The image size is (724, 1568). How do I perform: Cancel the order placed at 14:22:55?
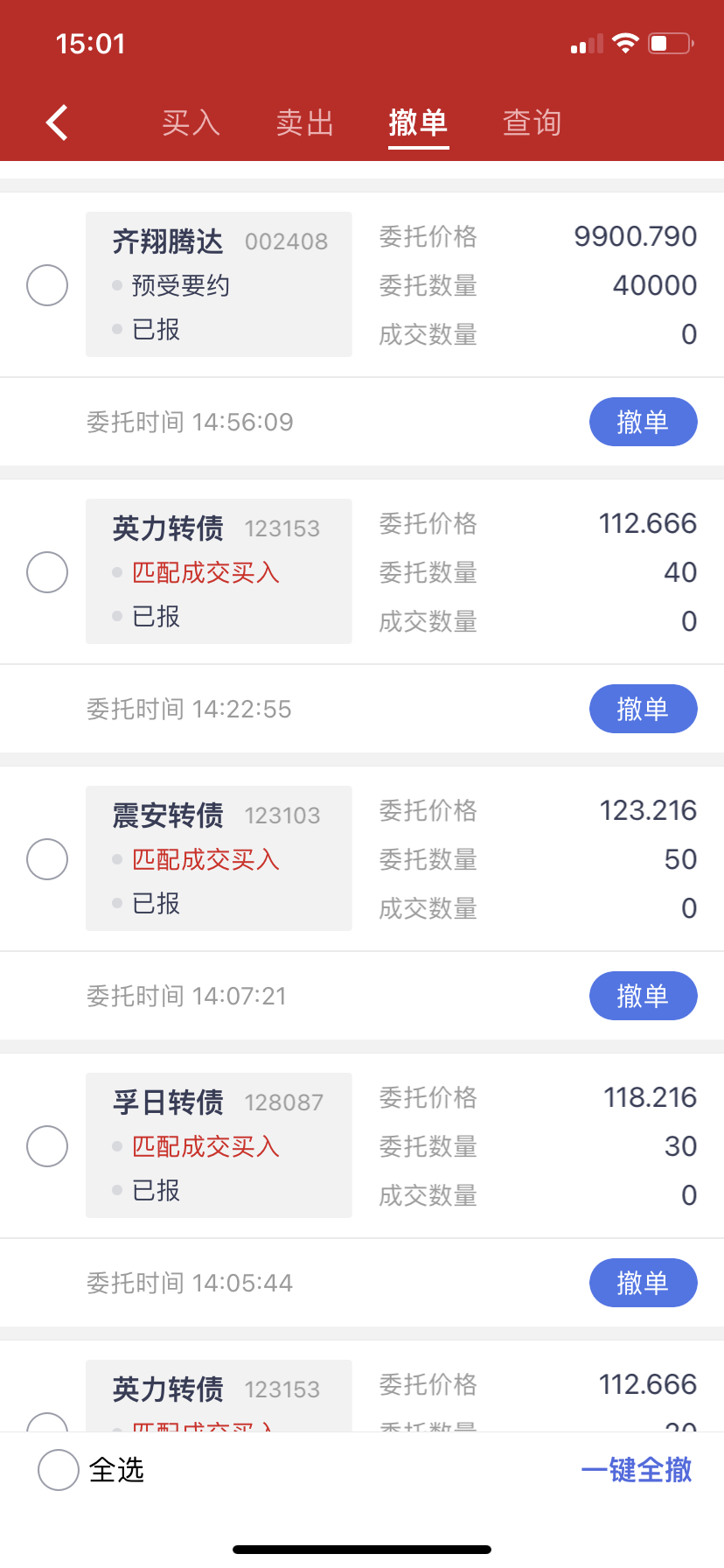[643, 709]
